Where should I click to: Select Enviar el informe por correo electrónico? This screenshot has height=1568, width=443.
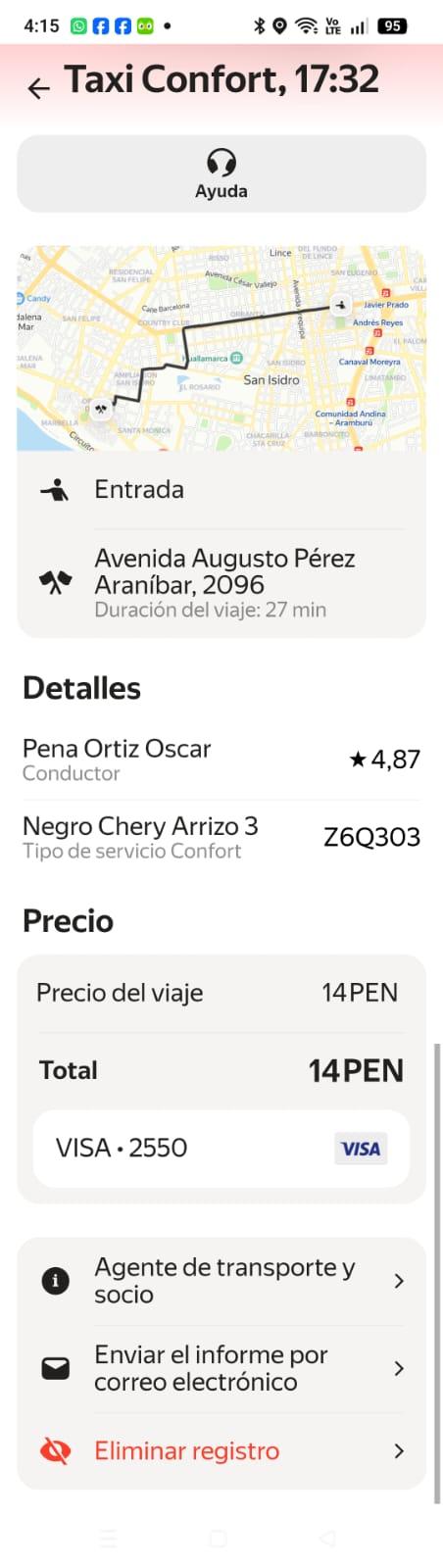pyautogui.click(x=221, y=1368)
